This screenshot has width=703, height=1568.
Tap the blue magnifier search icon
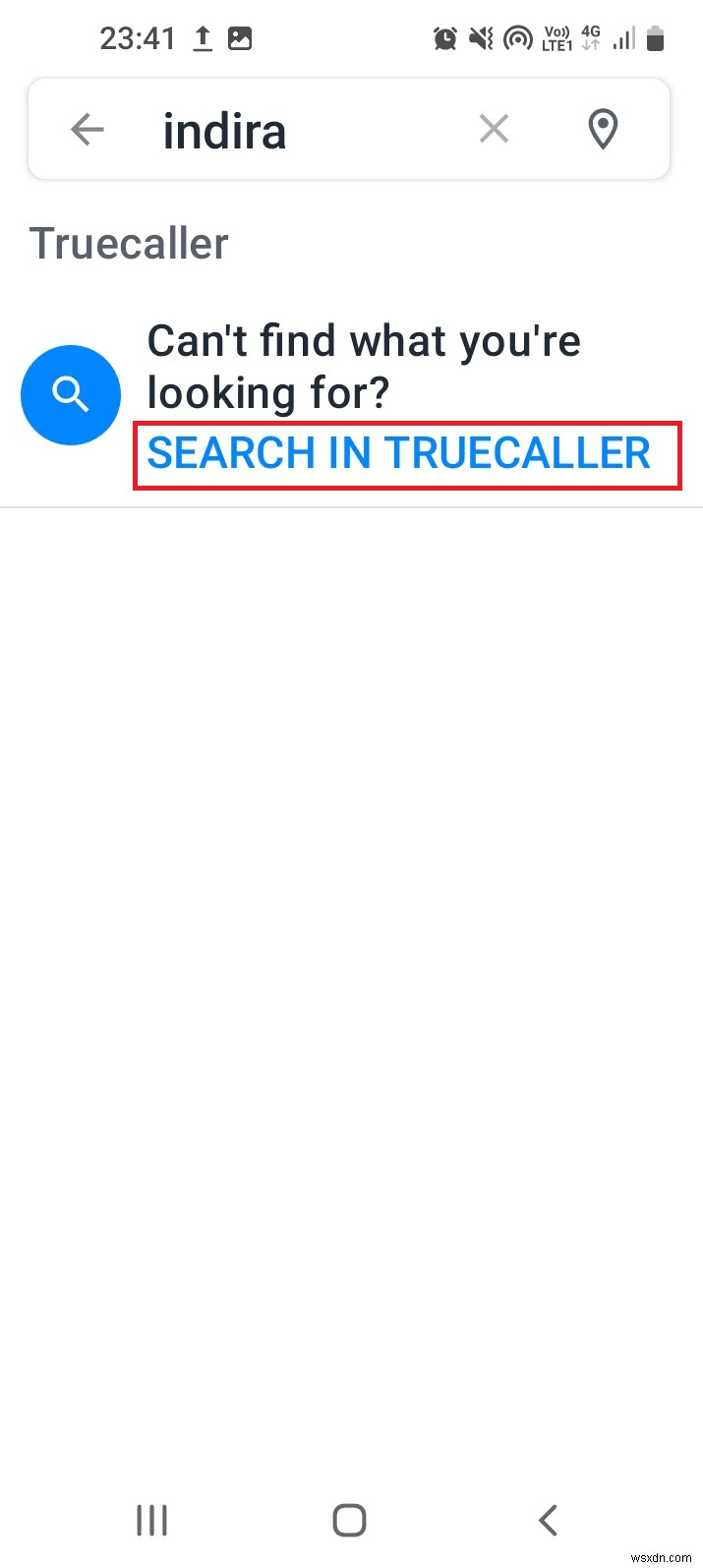71,394
